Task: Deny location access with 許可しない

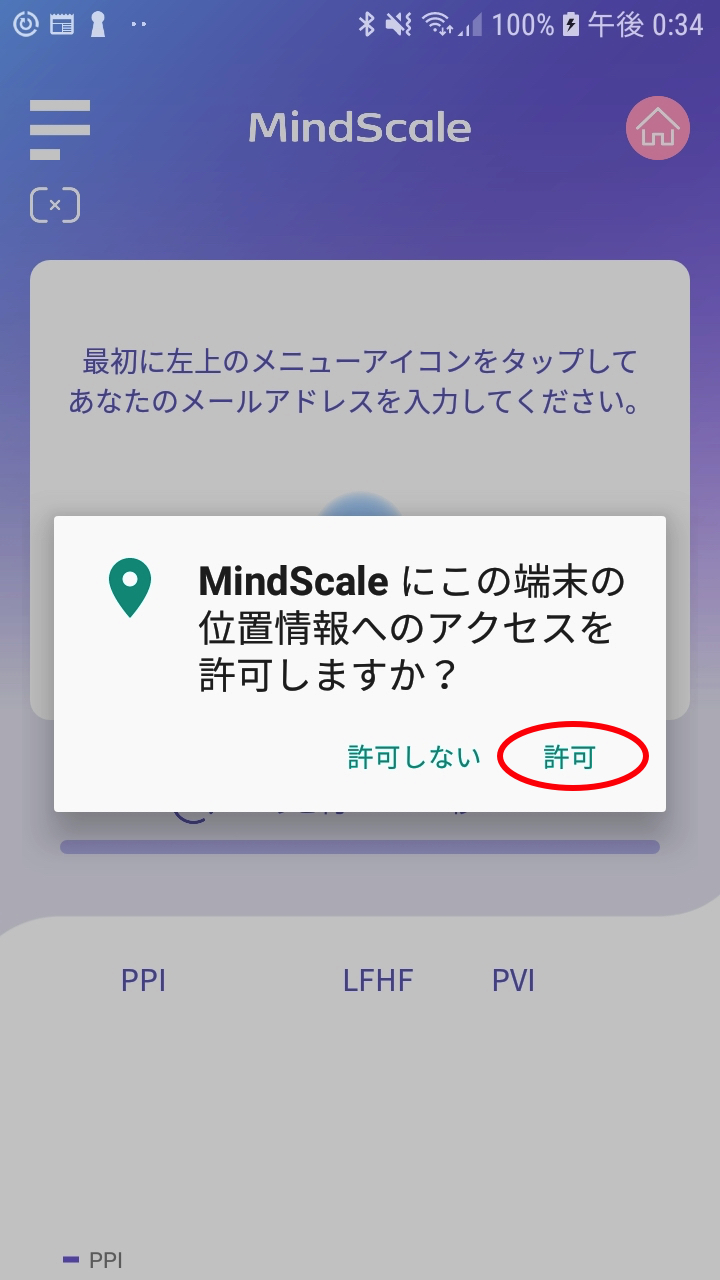Action: [x=414, y=757]
